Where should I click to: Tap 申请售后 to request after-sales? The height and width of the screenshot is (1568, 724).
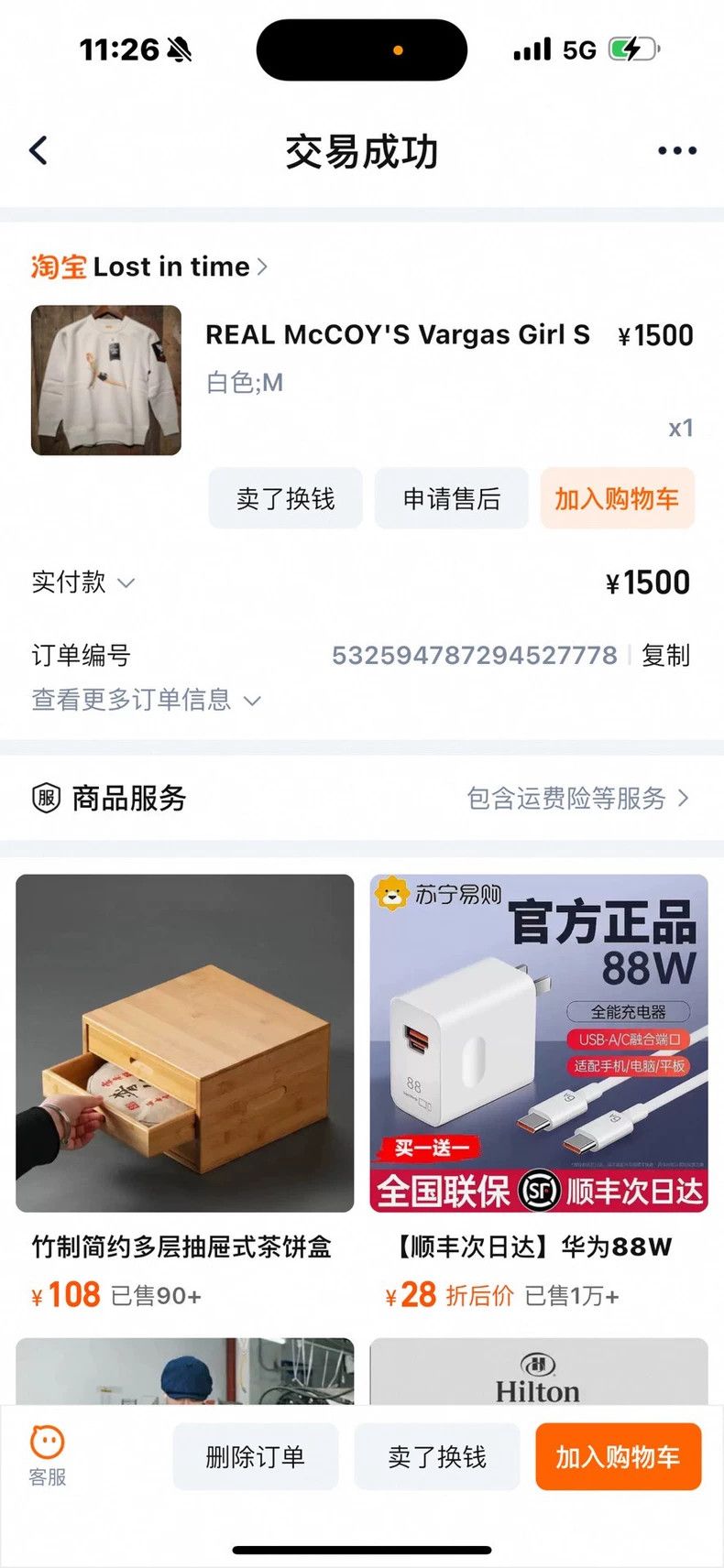[x=452, y=498]
